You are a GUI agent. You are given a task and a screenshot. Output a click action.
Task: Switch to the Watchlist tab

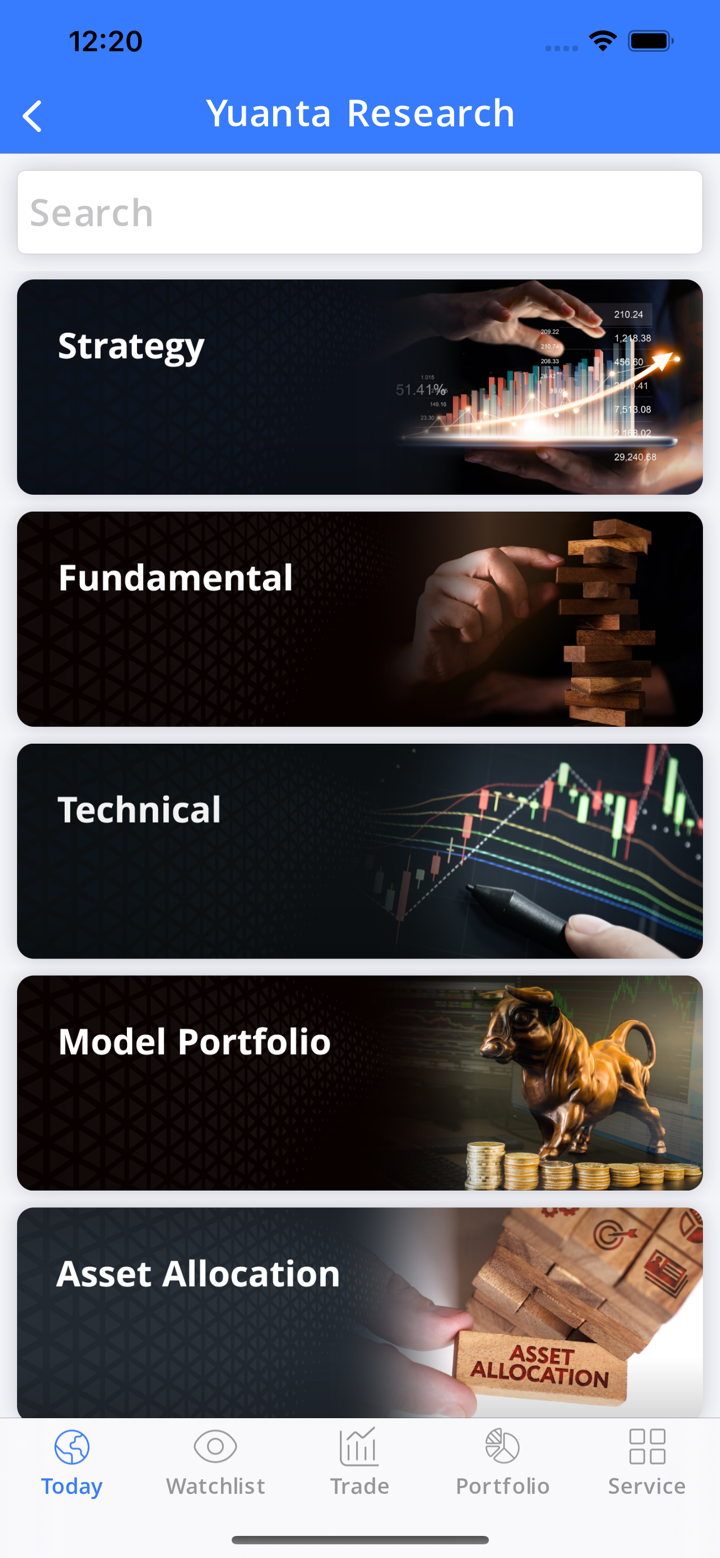[215, 1462]
